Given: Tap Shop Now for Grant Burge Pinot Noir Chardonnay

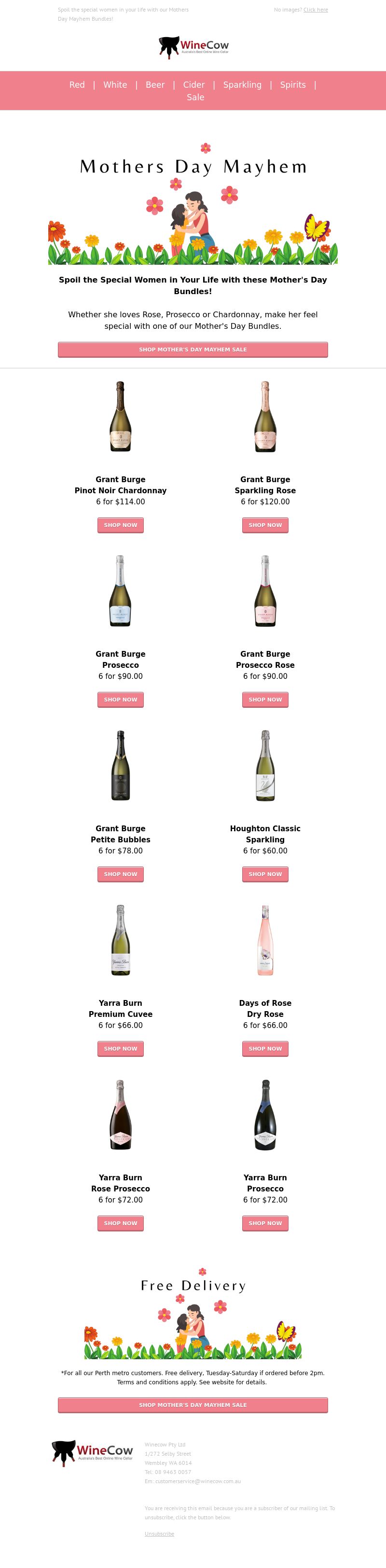Looking at the screenshot, I should point(121,525).
